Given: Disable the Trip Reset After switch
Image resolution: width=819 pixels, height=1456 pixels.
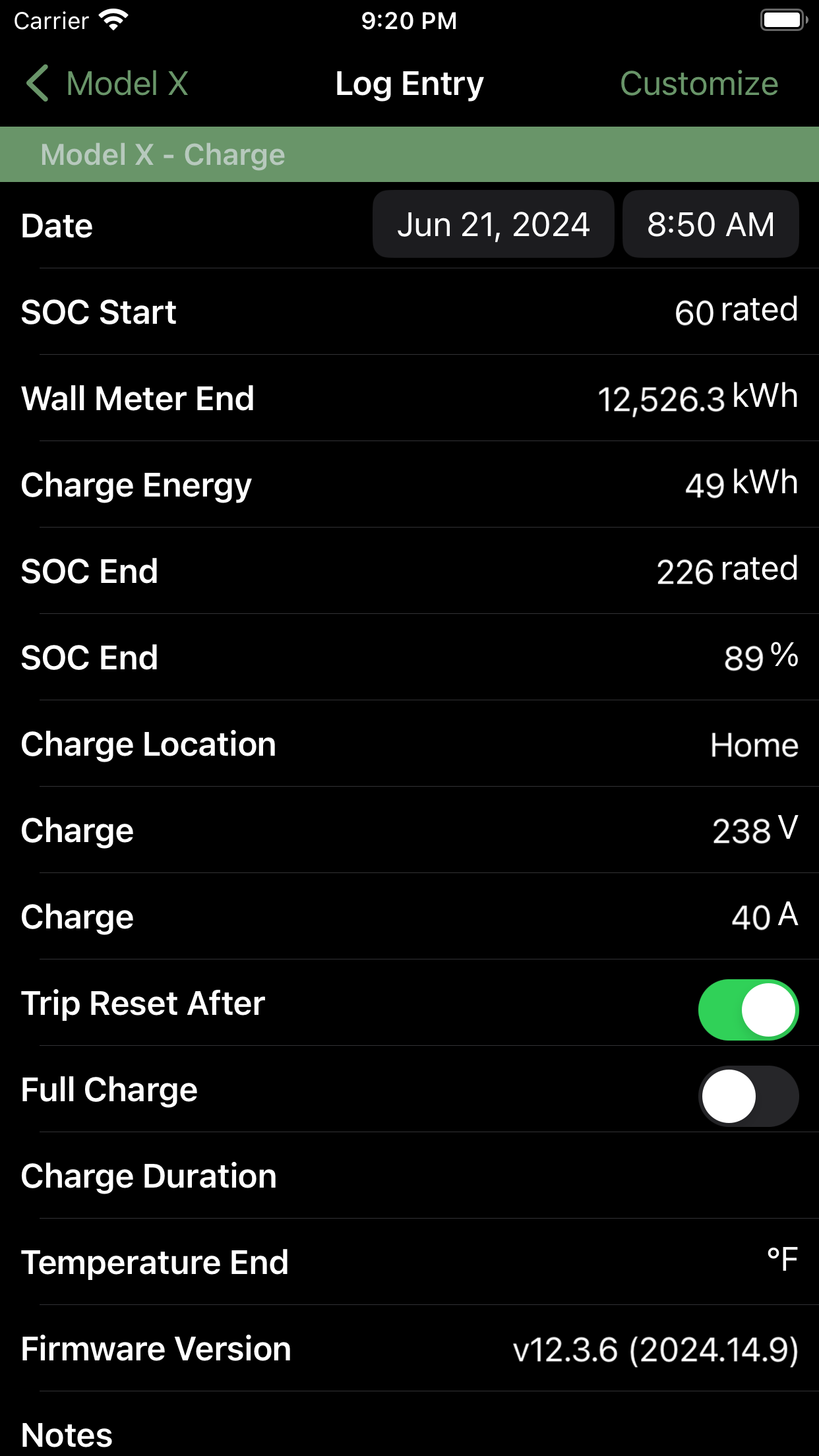Looking at the screenshot, I should [748, 1010].
